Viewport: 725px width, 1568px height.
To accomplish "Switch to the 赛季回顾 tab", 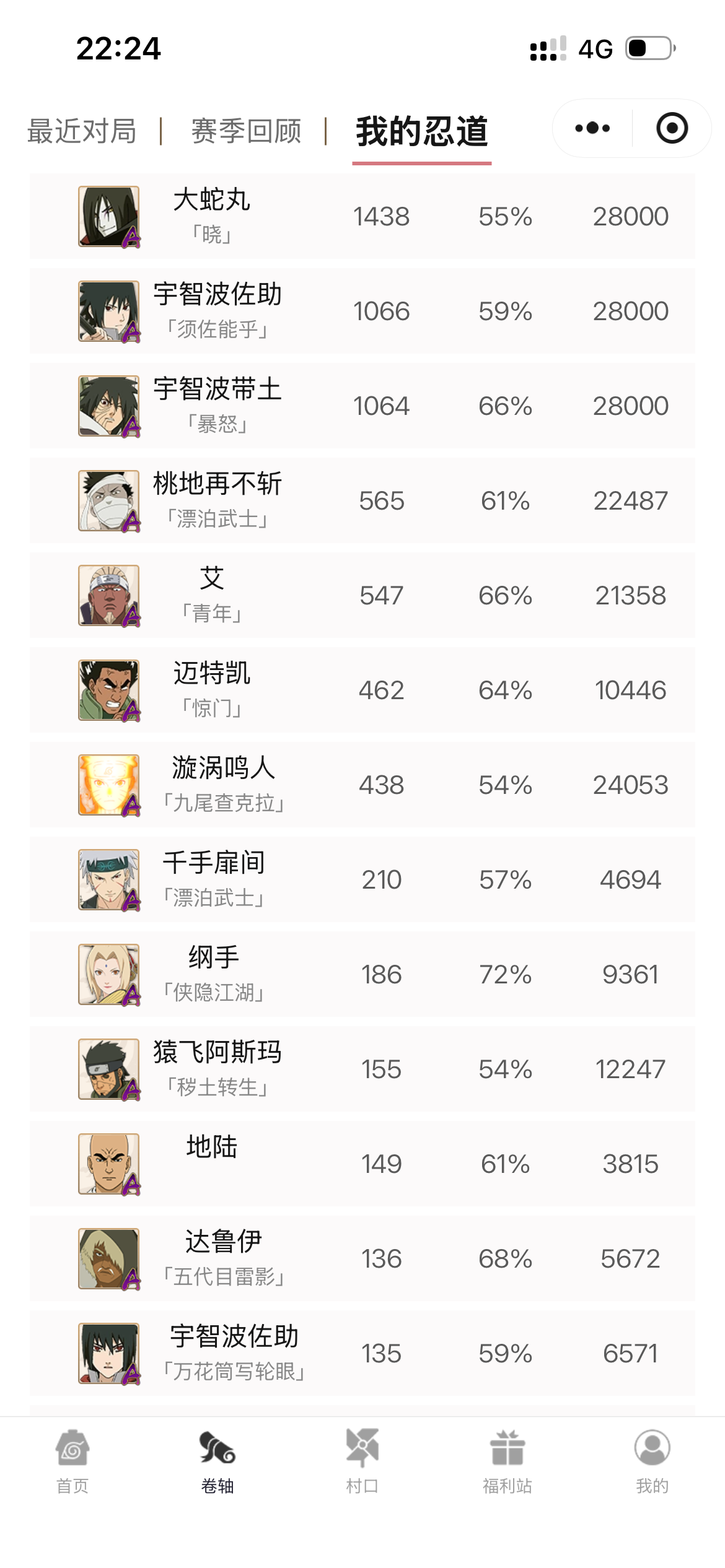I will pyautogui.click(x=246, y=131).
